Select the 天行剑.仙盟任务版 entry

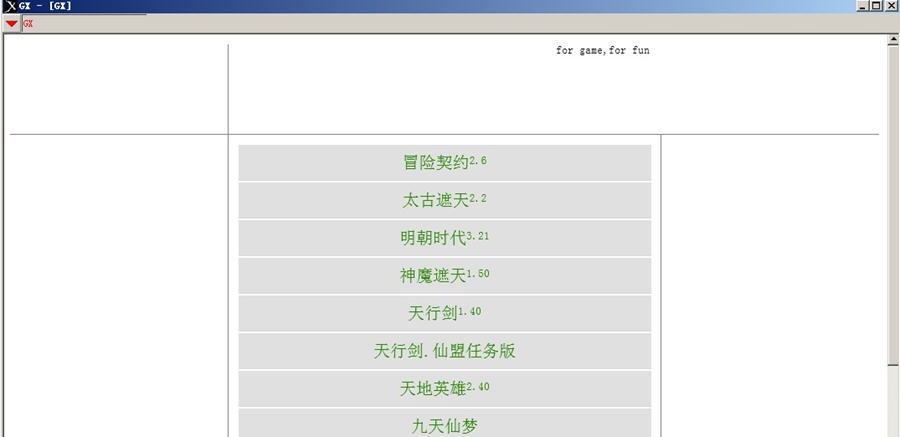point(444,351)
